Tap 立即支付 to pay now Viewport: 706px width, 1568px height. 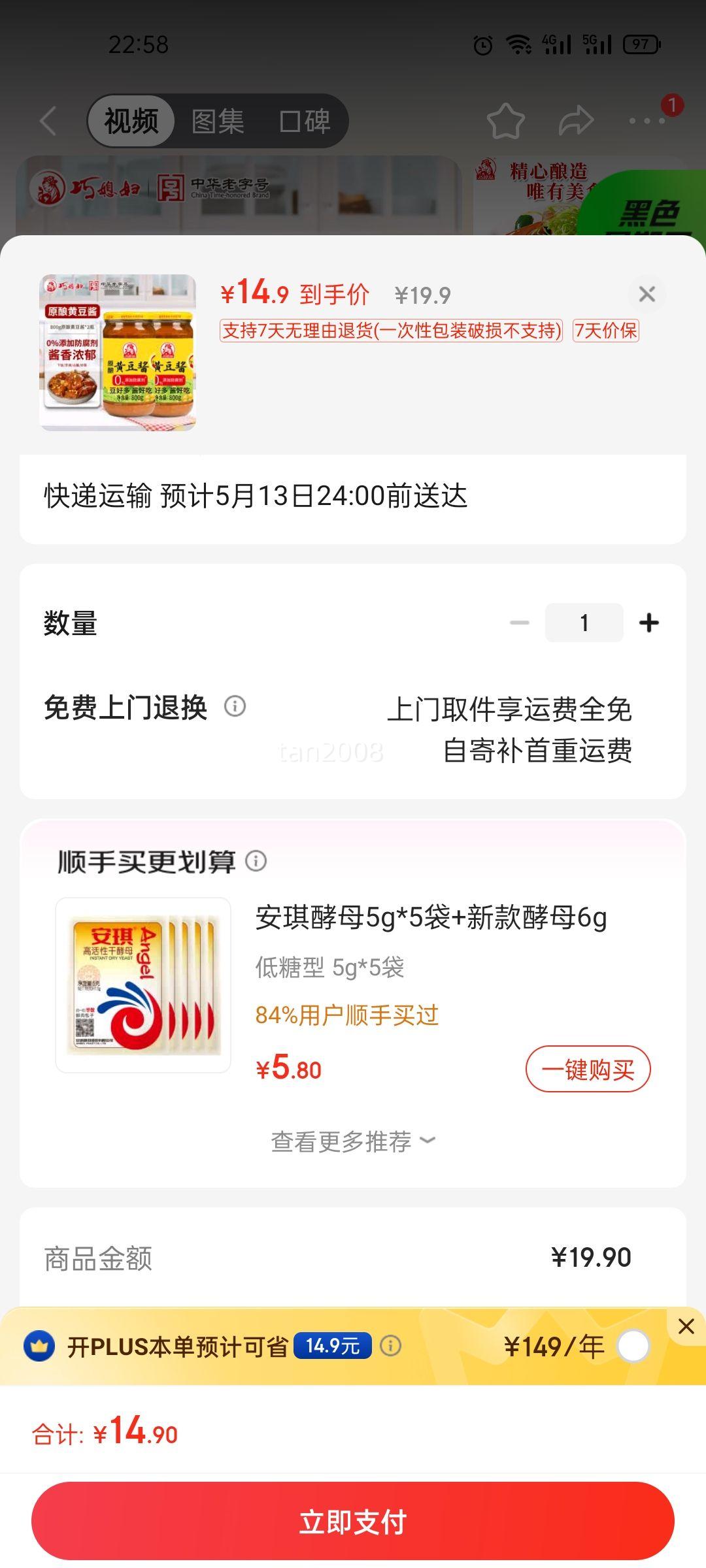pos(353,1522)
